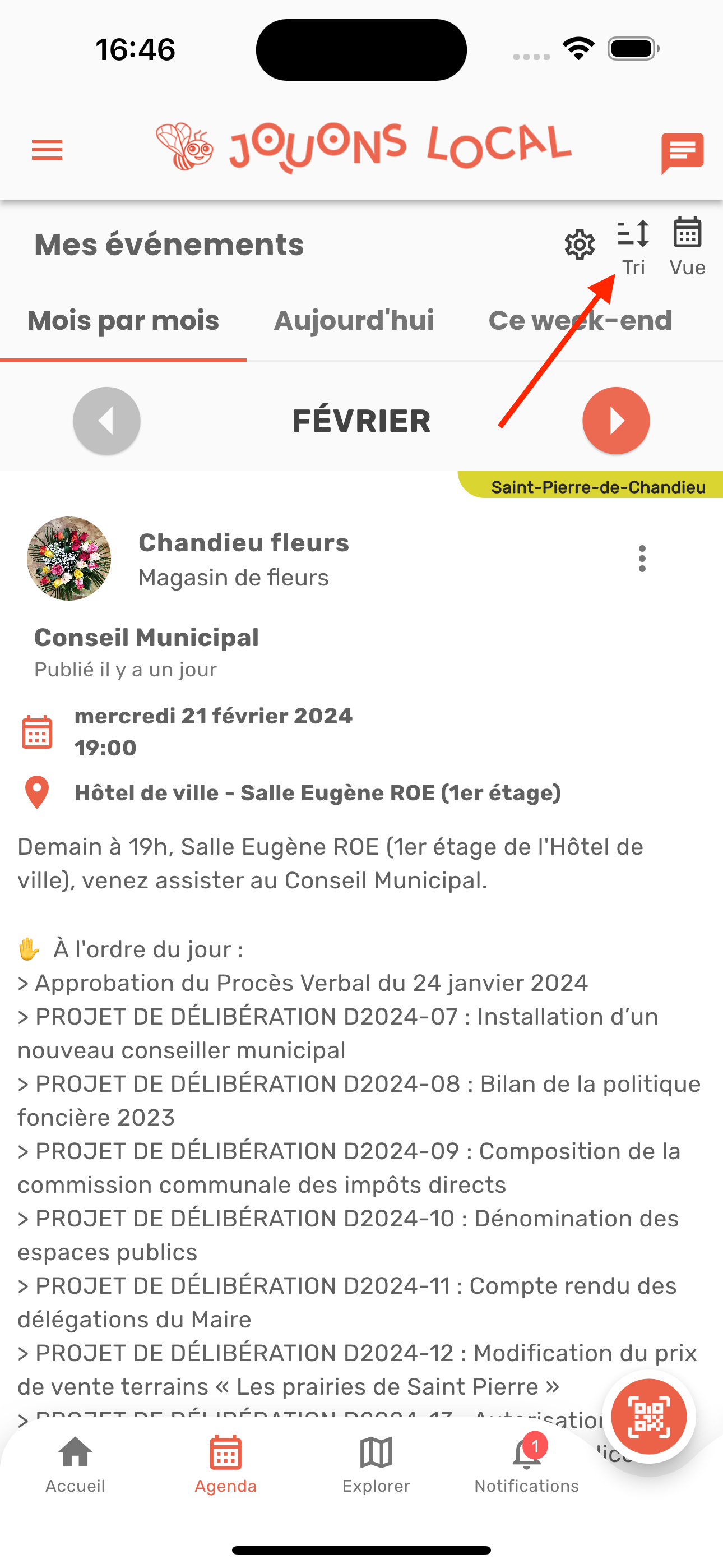Change the Vue calendar view
Image resolution: width=723 pixels, height=1568 pixels.
[x=687, y=247]
